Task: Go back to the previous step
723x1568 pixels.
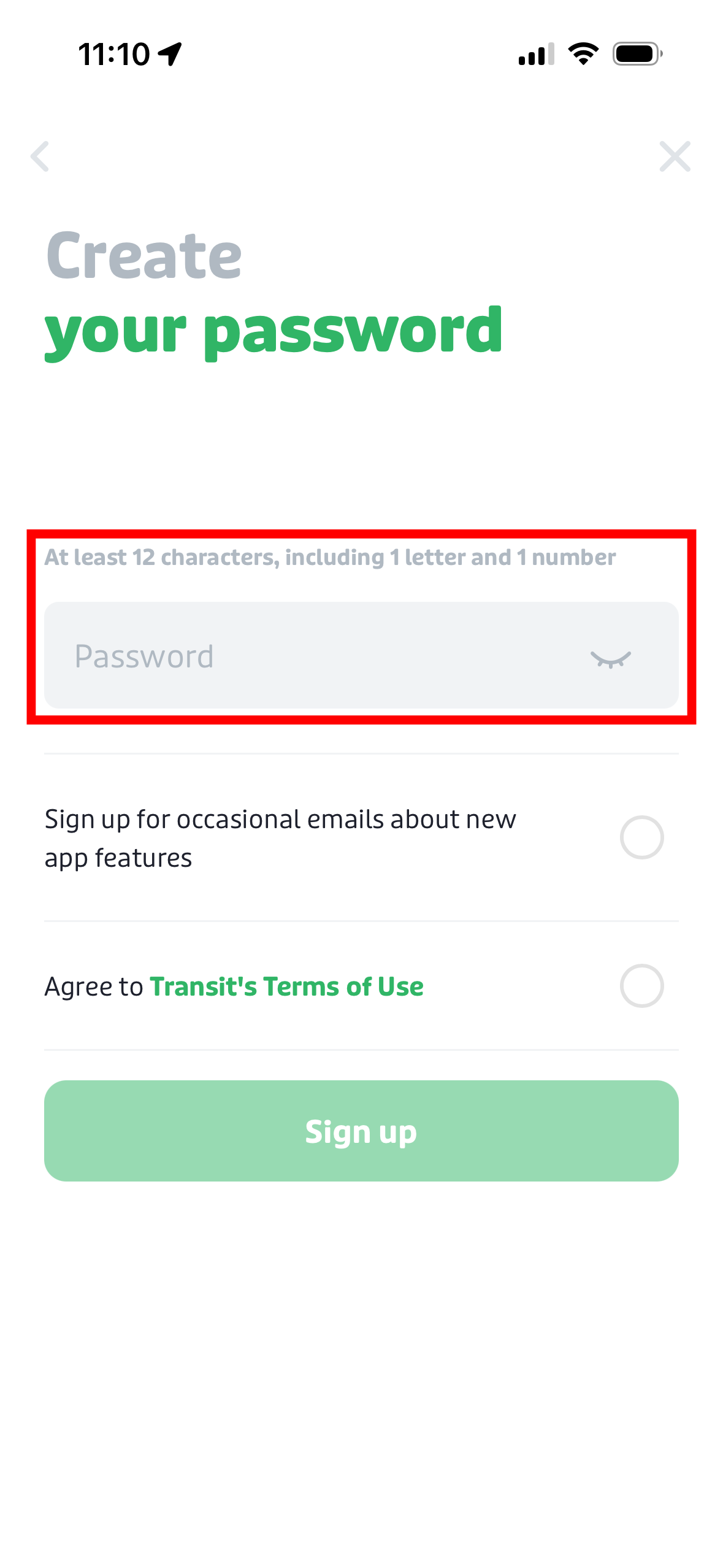Action: click(x=40, y=156)
